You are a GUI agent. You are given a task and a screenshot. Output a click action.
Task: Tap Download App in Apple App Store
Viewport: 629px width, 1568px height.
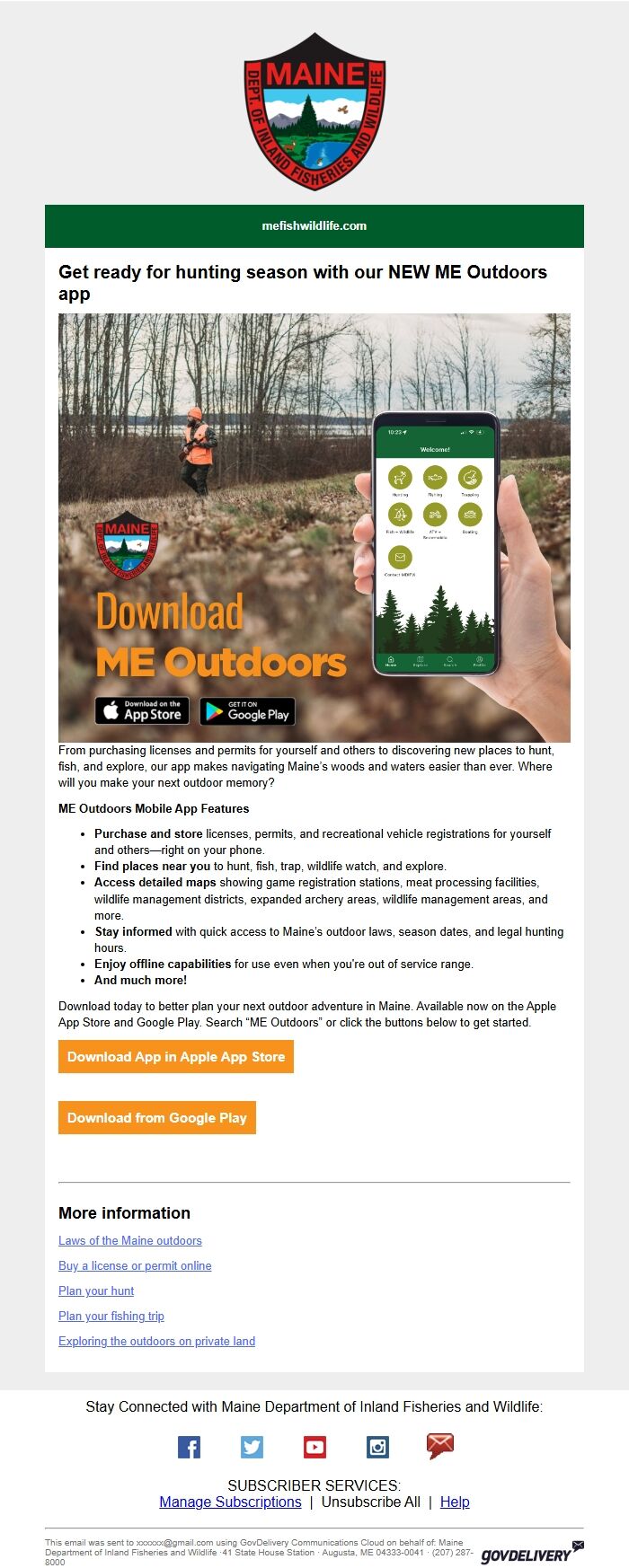click(176, 1057)
